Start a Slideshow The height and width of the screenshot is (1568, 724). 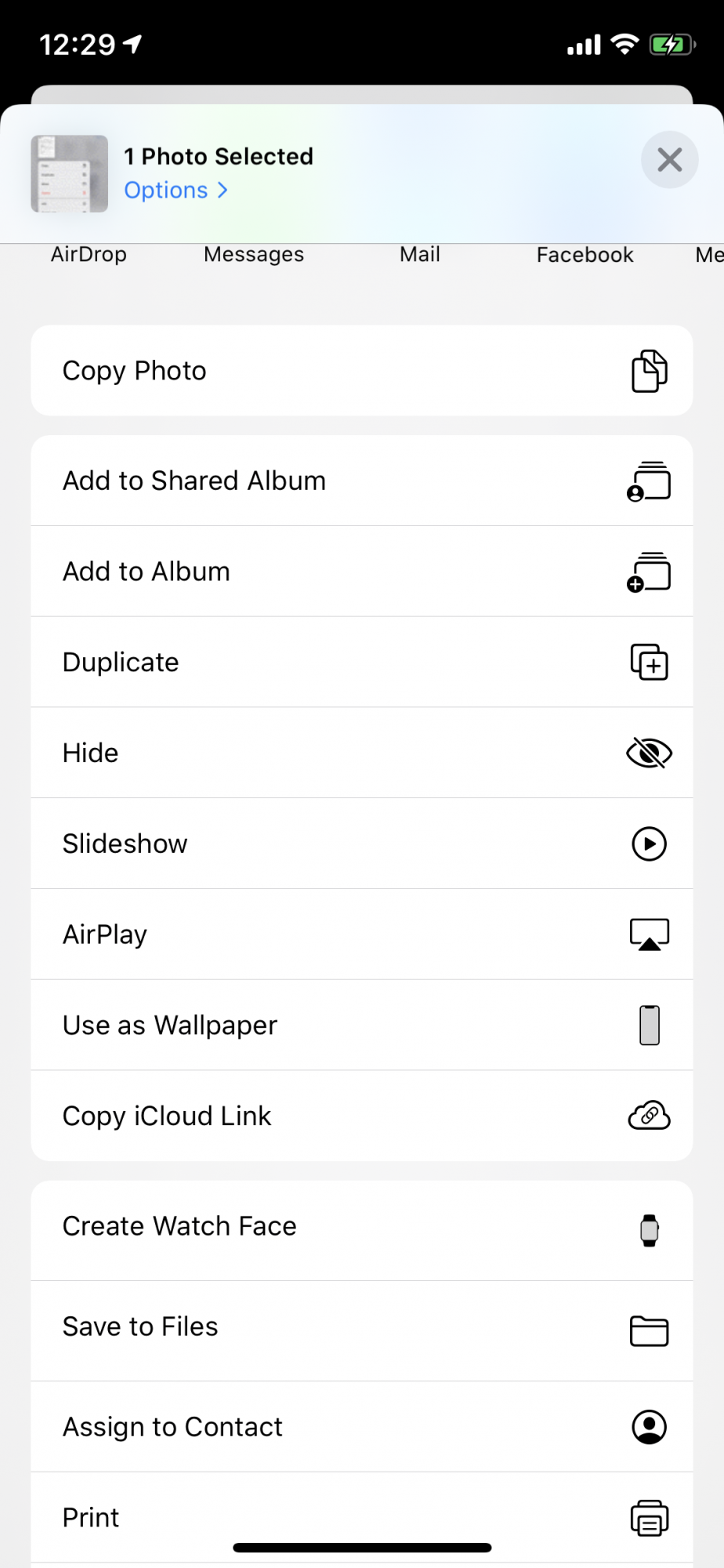pos(361,844)
